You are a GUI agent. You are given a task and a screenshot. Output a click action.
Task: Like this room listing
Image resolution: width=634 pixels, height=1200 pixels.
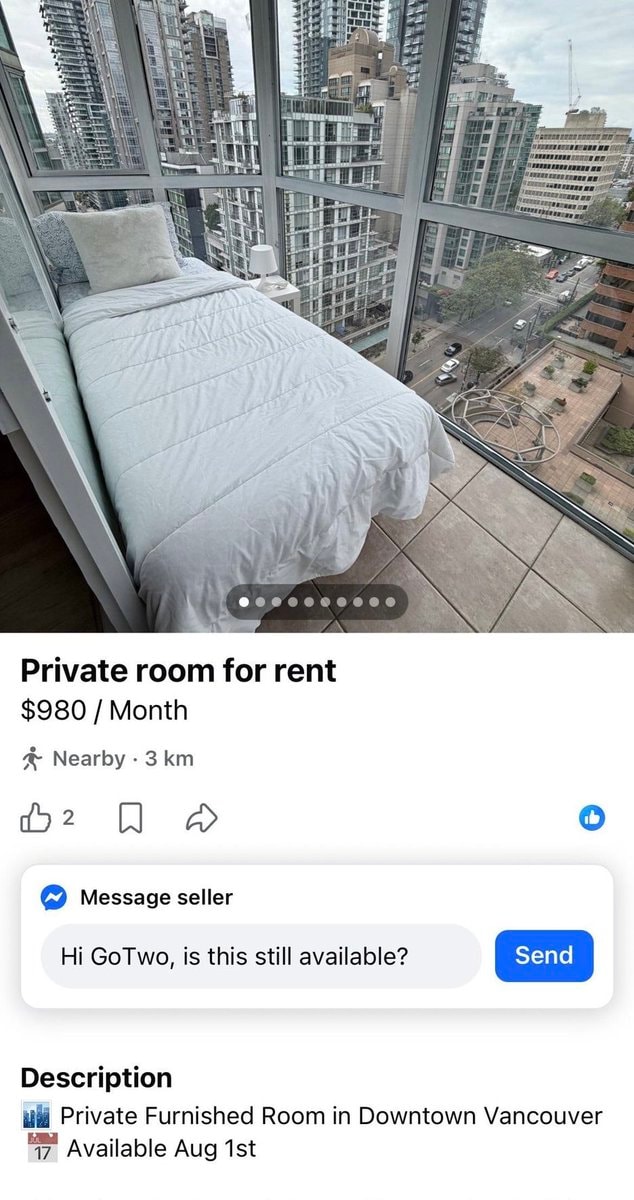(x=35, y=818)
